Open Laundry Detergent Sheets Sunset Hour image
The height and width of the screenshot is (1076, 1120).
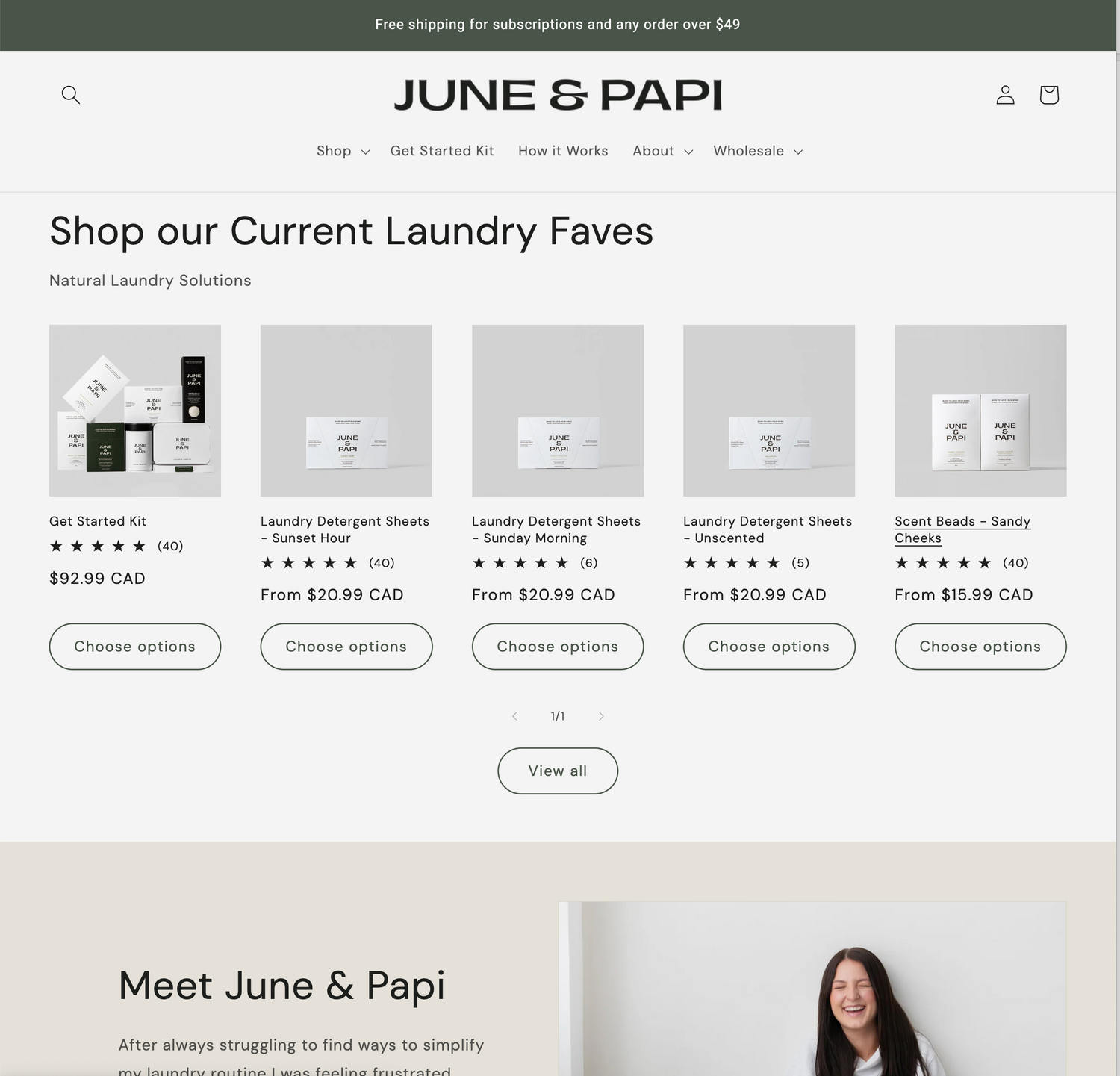point(346,410)
